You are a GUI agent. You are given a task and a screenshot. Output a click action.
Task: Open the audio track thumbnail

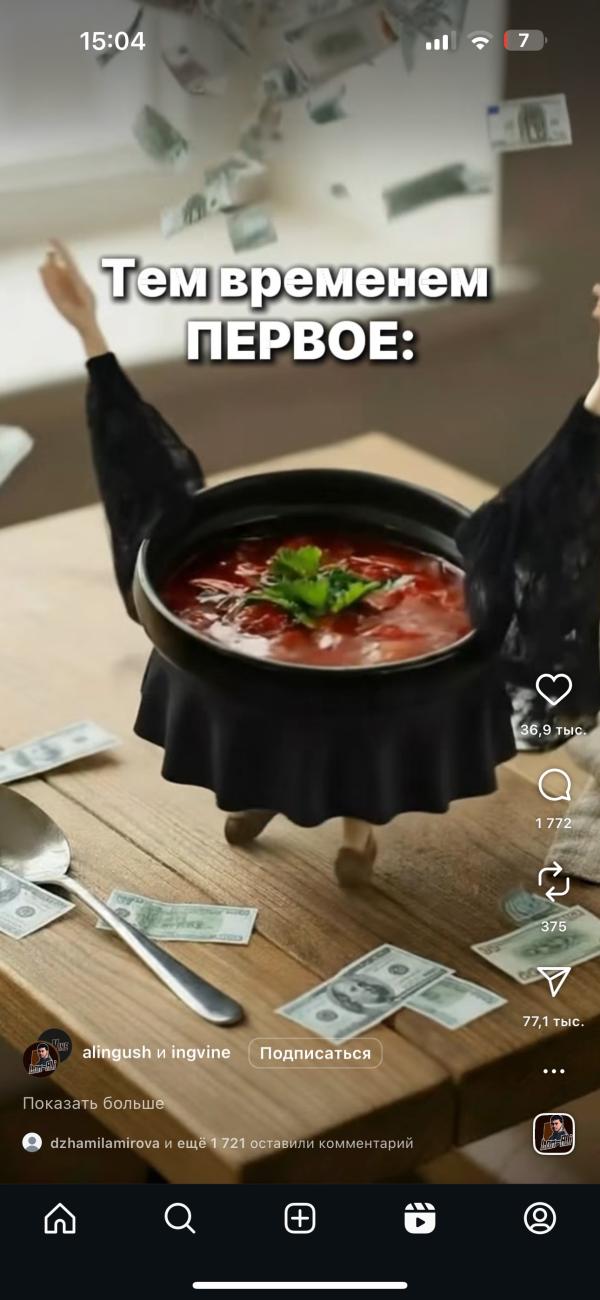click(553, 1134)
